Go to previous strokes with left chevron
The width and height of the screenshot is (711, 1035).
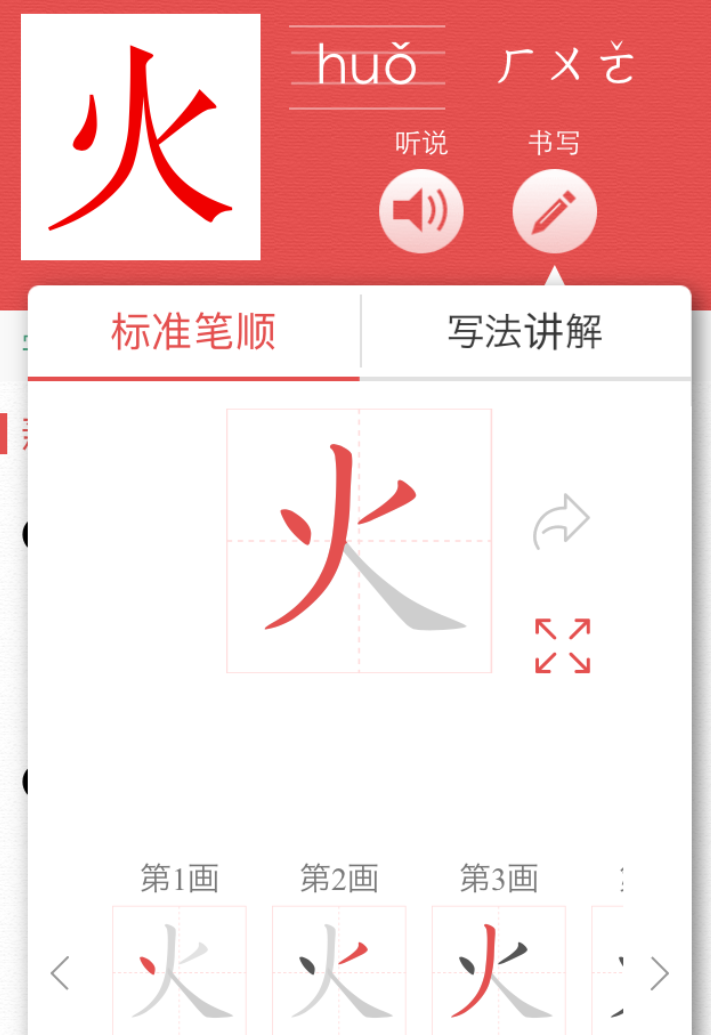click(61, 972)
